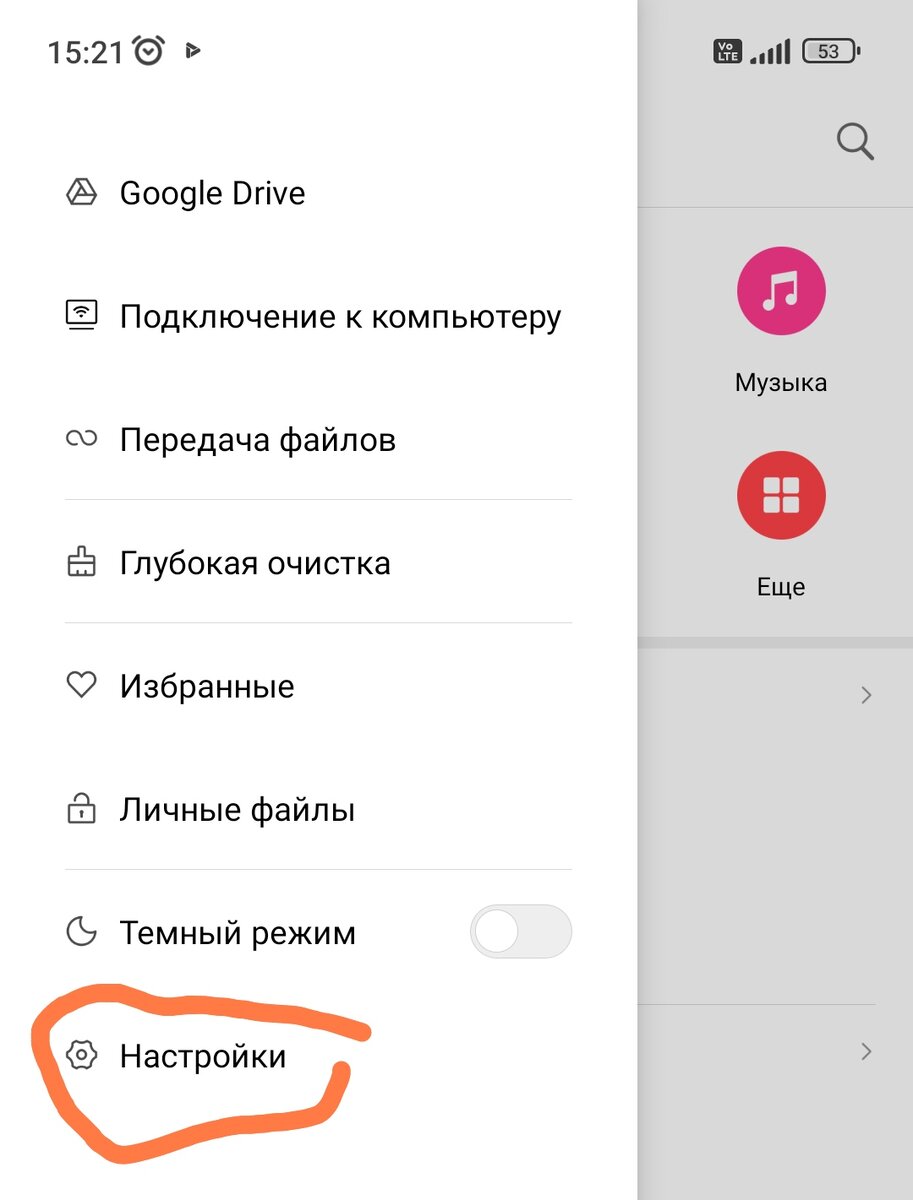The width and height of the screenshot is (913, 1200).
Task: Select the Избранные menu entry
Action: point(206,685)
